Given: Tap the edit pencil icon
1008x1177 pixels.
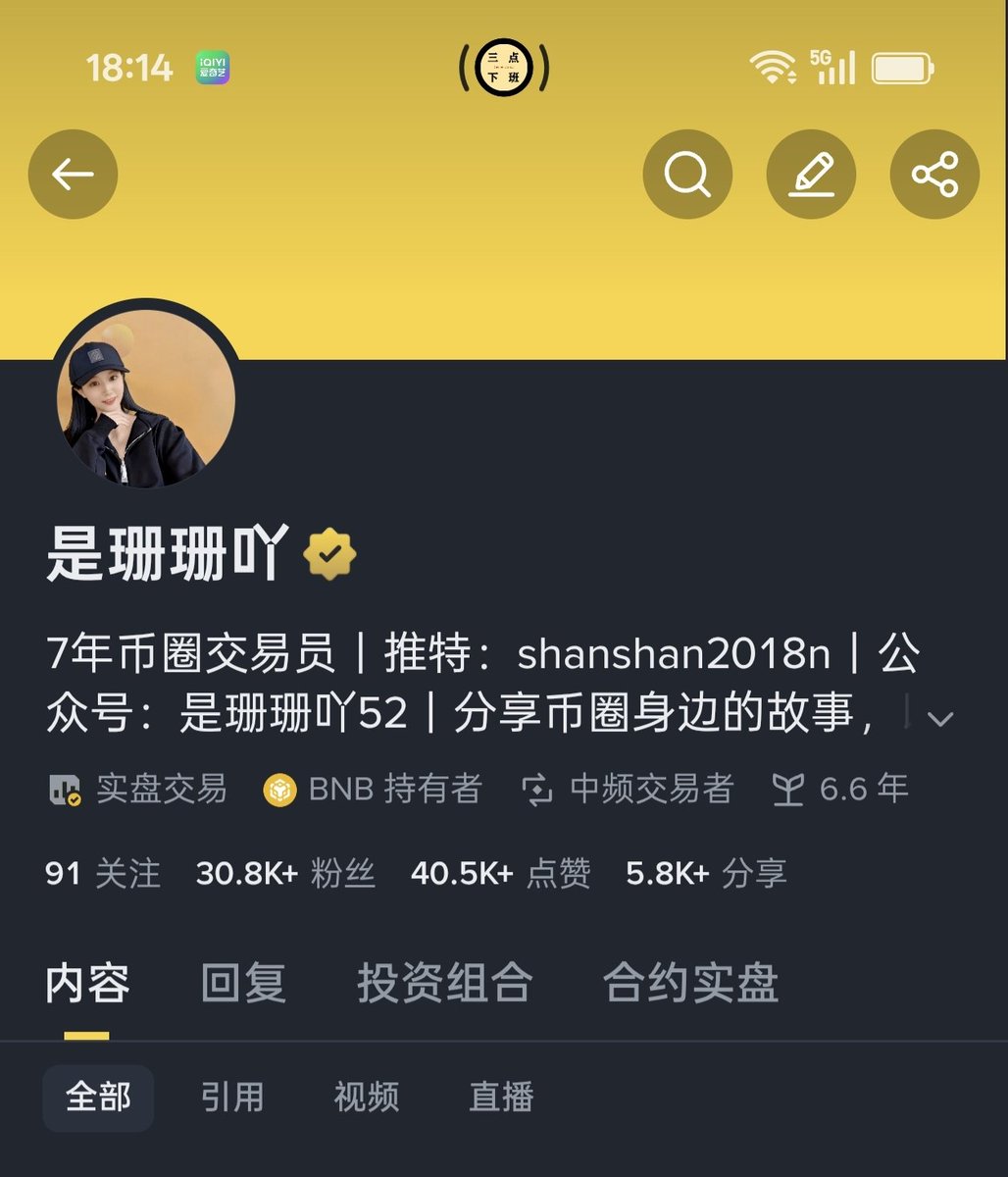Looking at the screenshot, I should tap(811, 175).
